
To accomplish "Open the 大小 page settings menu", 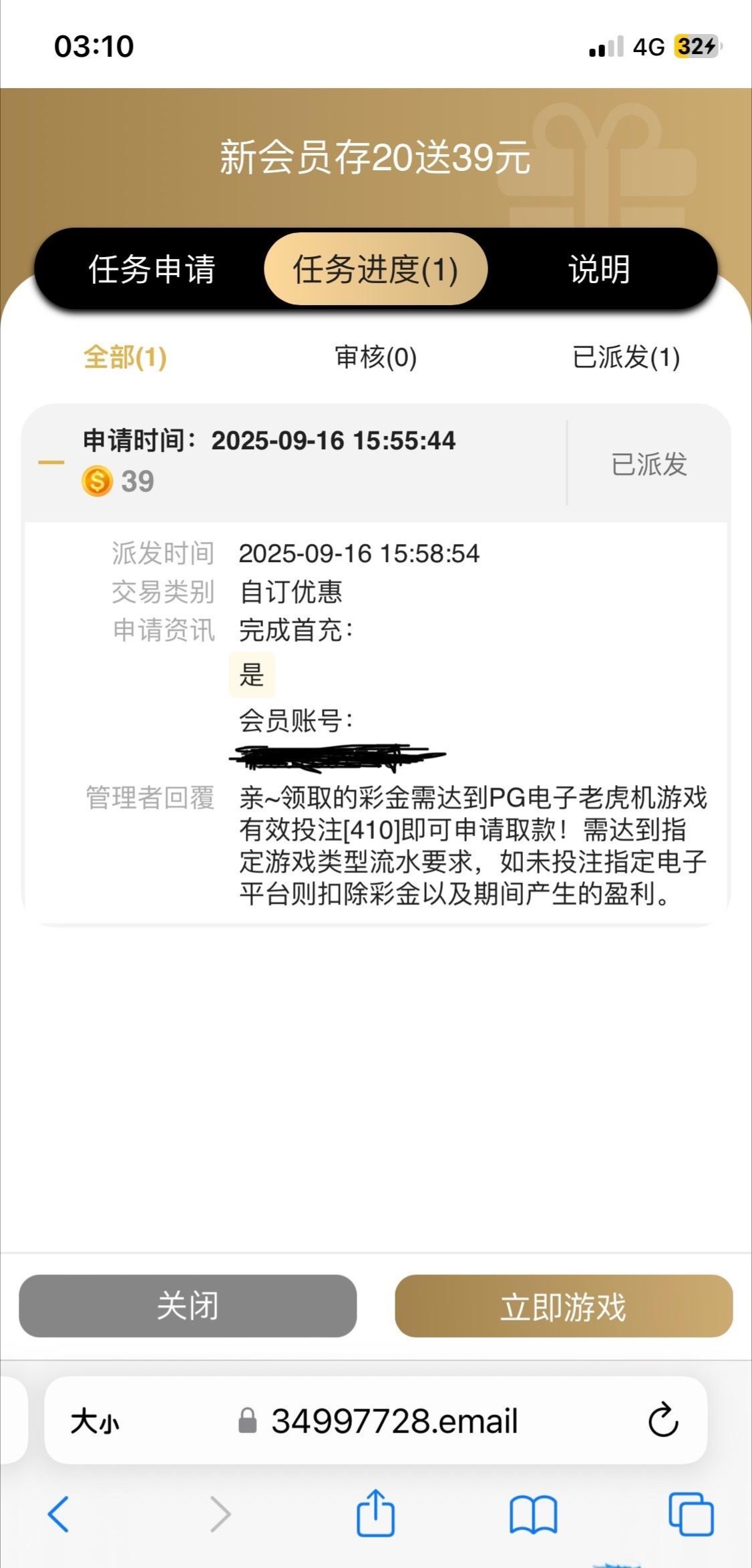I will 95,1421.
